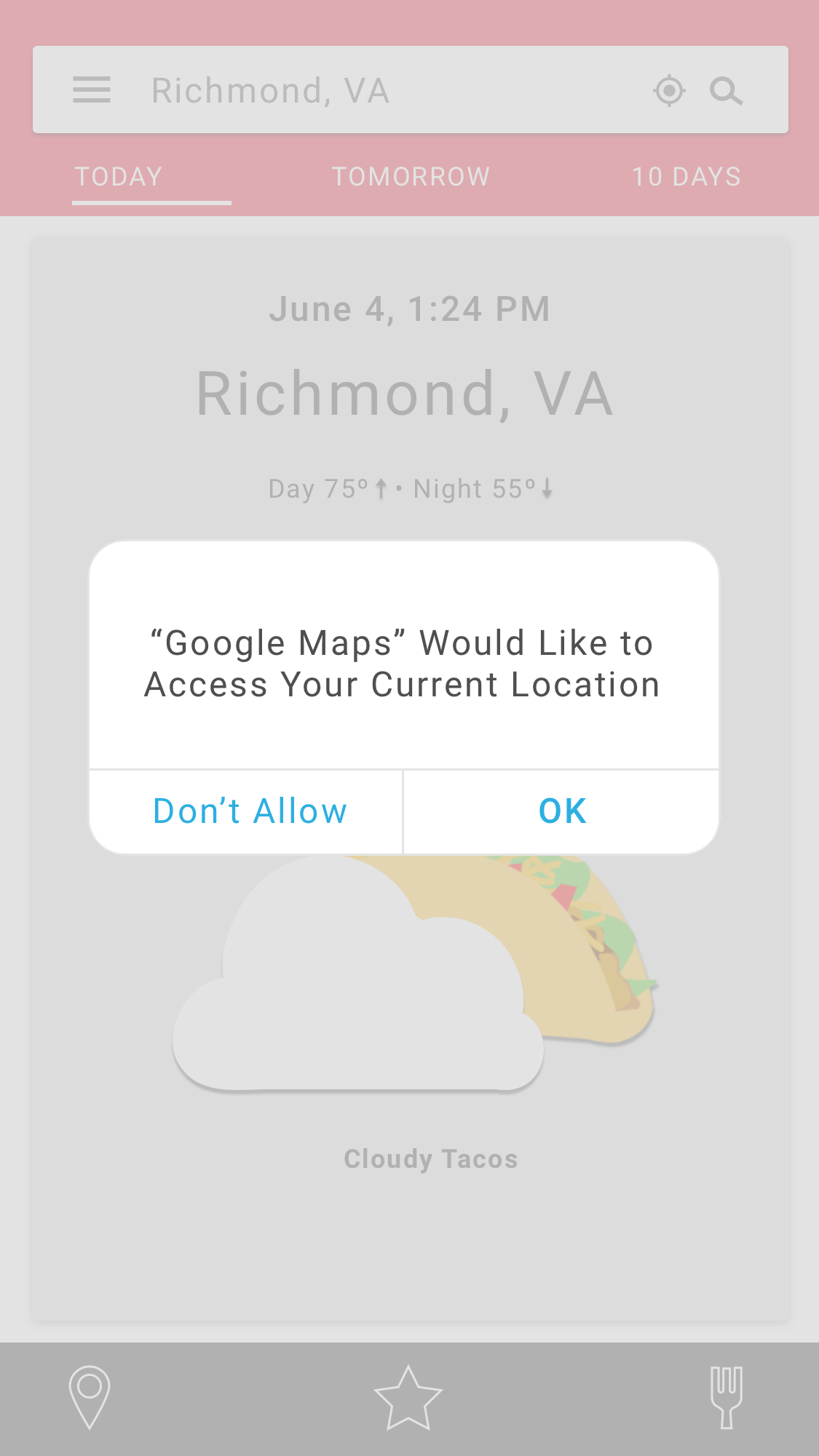Select the Today tab

[119, 177]
